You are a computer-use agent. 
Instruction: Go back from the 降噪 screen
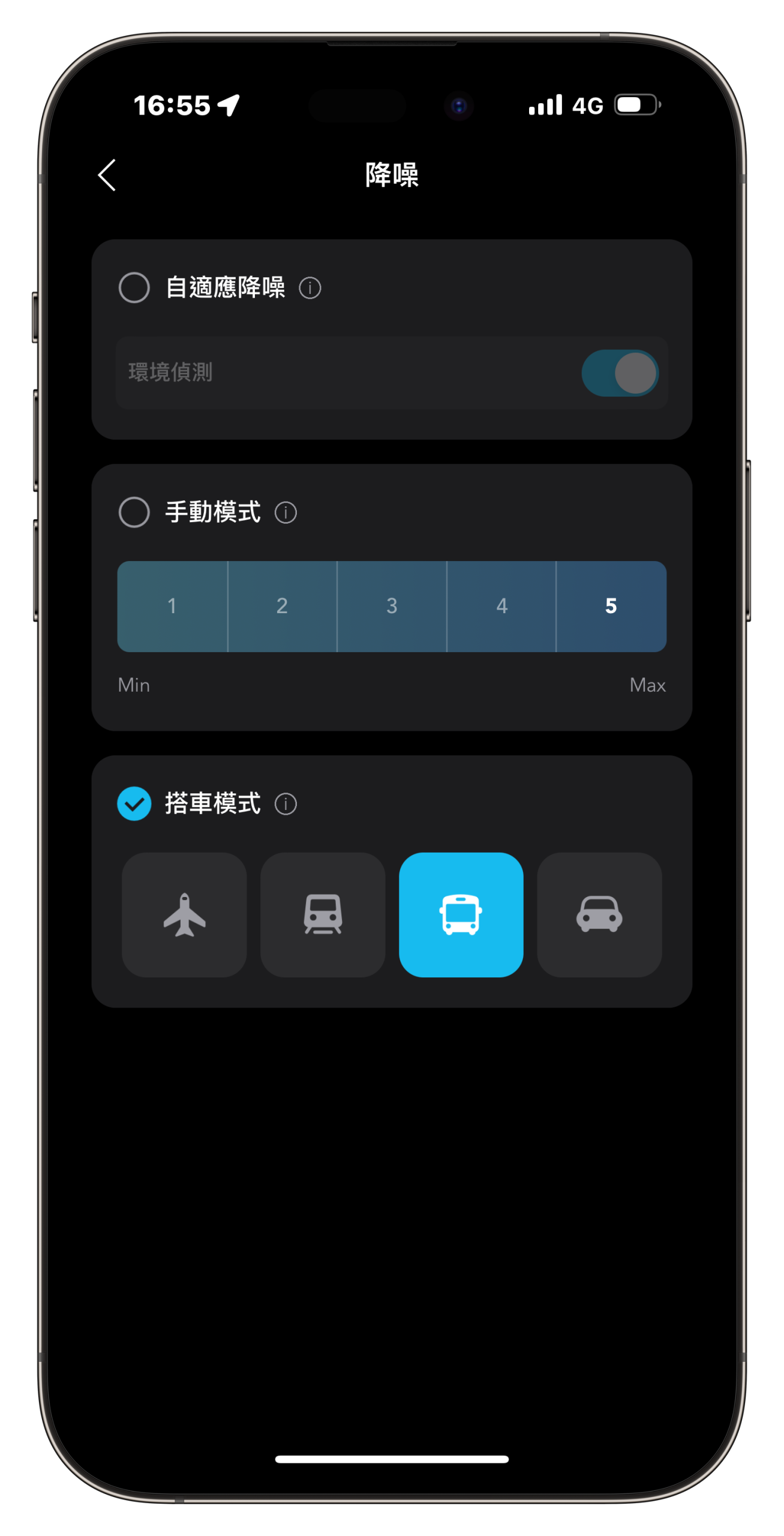point(107,175)
